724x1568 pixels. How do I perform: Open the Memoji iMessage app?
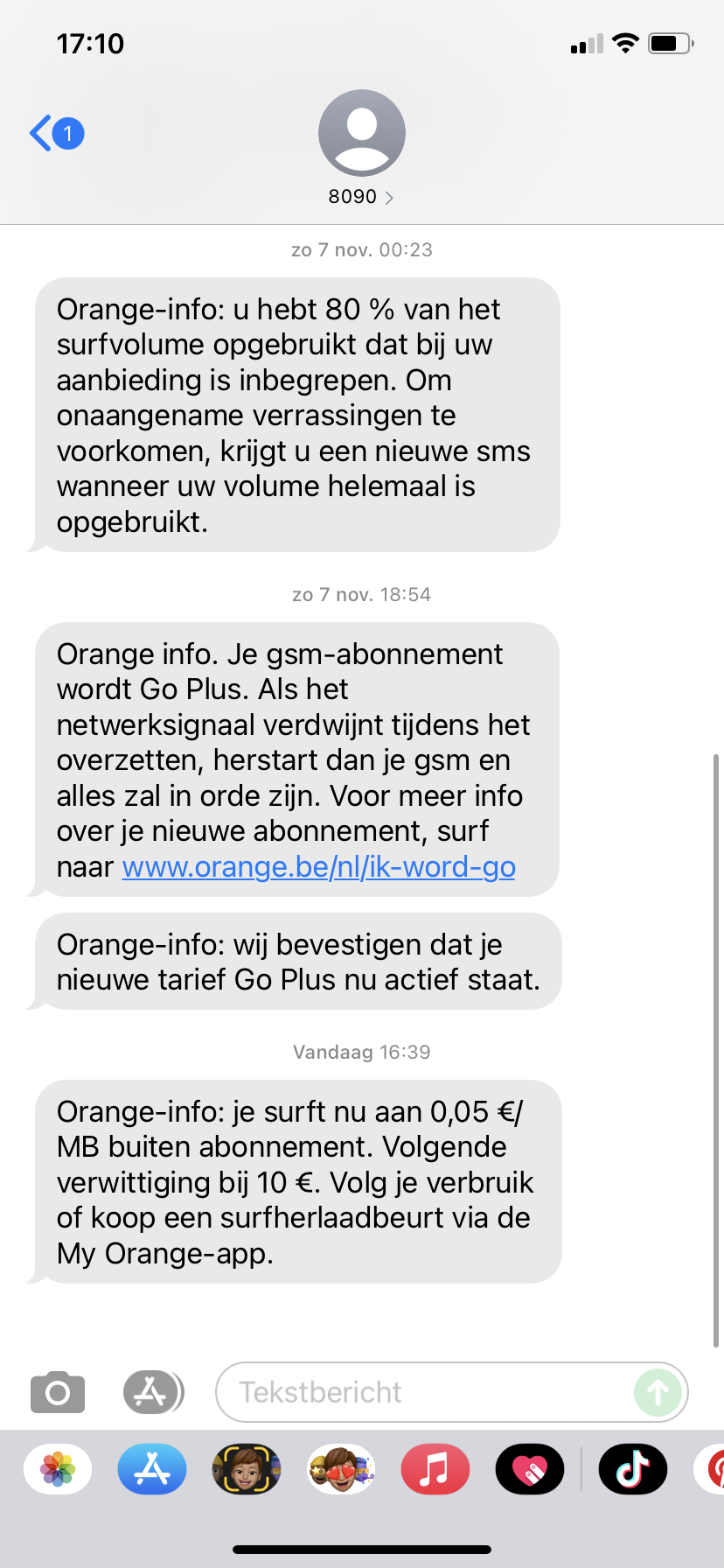(247, 1469)
